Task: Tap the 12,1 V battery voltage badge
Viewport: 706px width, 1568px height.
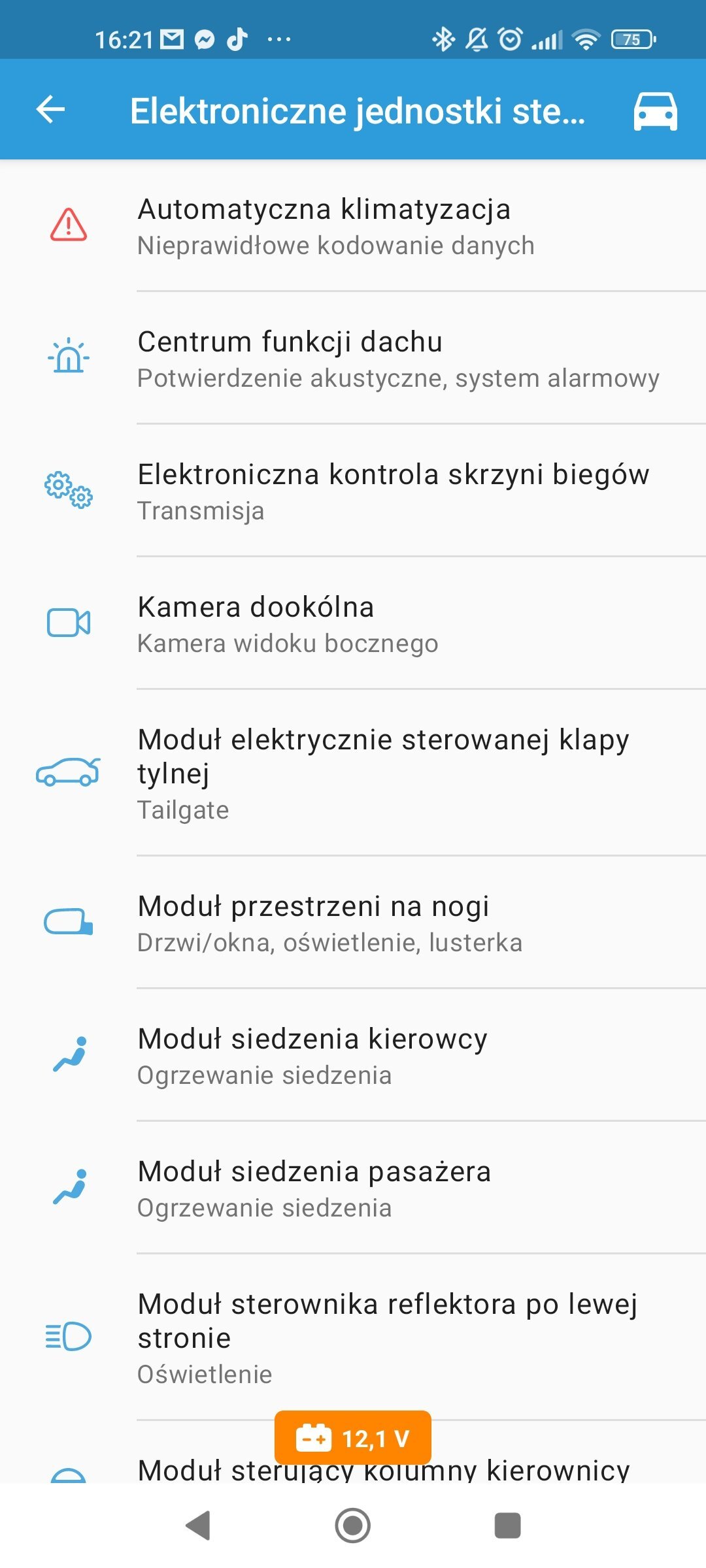Action: point(353,1438)
